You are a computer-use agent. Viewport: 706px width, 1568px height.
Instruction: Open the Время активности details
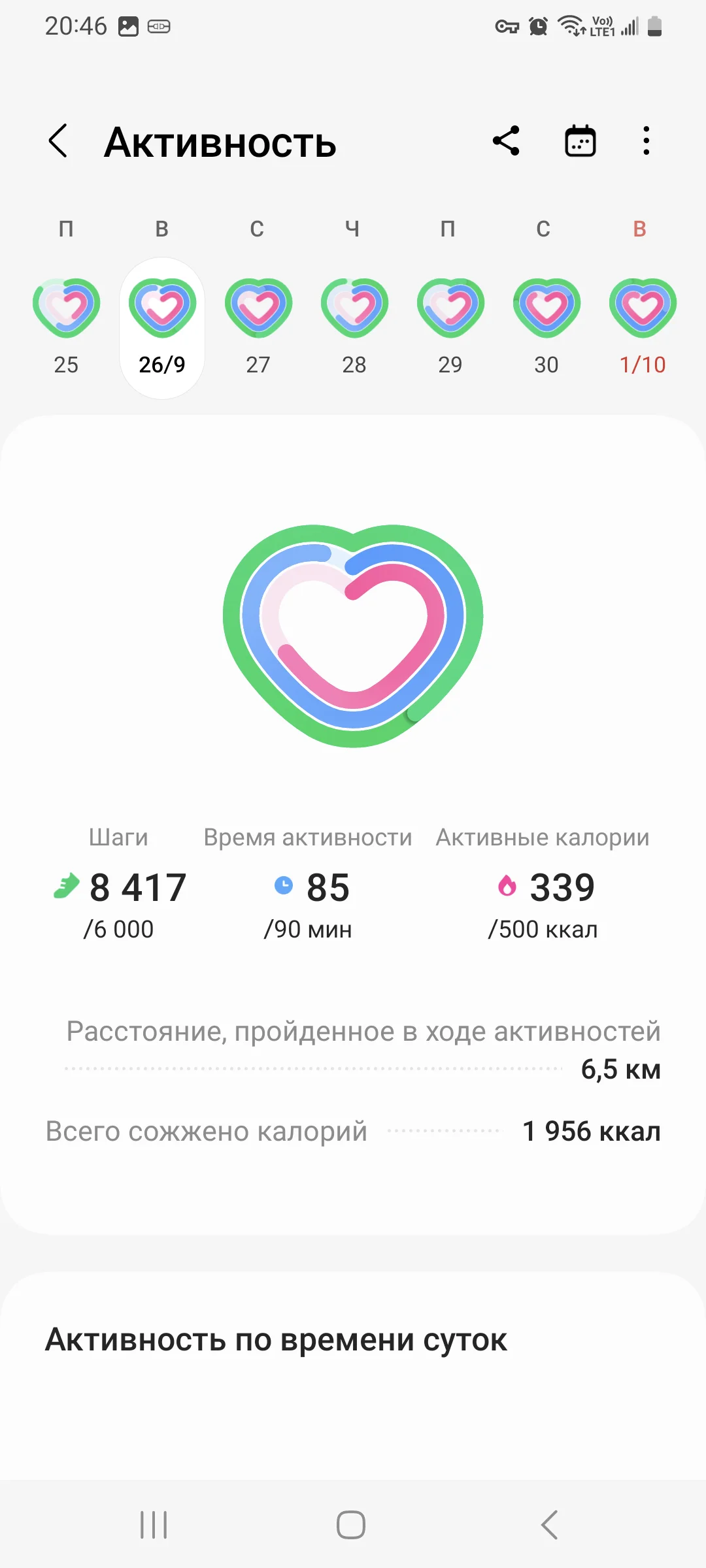(308, 889)
